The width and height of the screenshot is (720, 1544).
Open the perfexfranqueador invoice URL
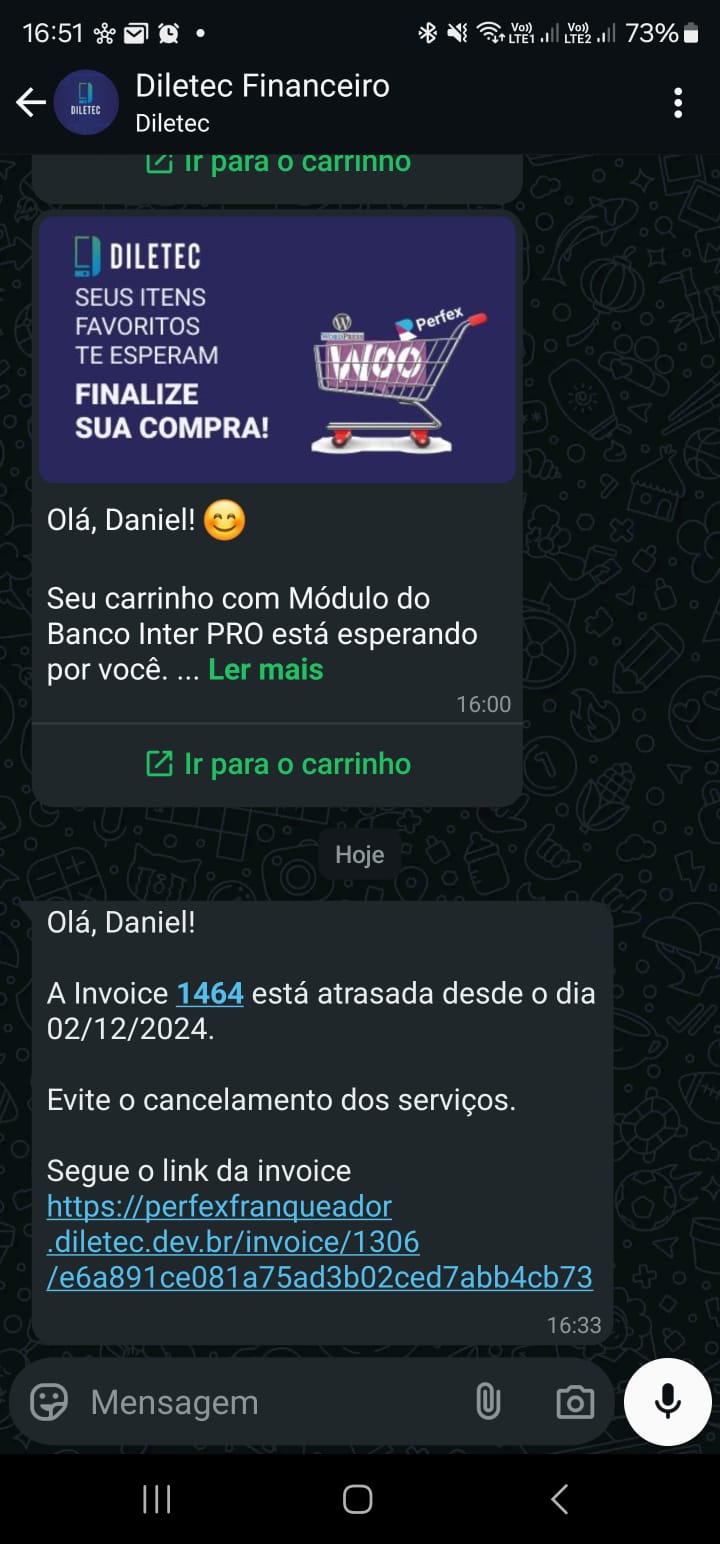pyautogui.click(x=319, y=1242)
